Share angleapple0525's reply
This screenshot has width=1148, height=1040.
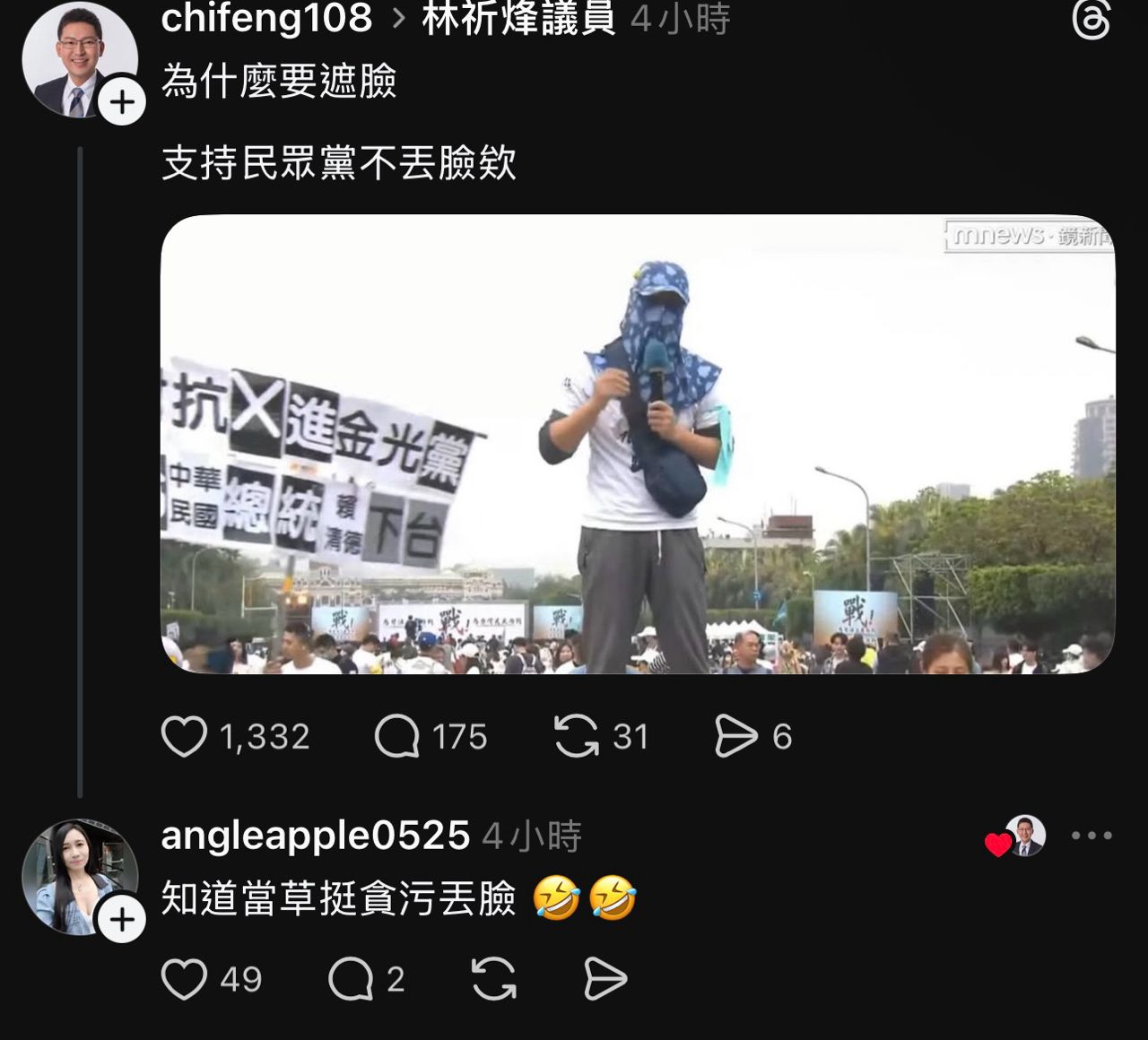(605, 979)
